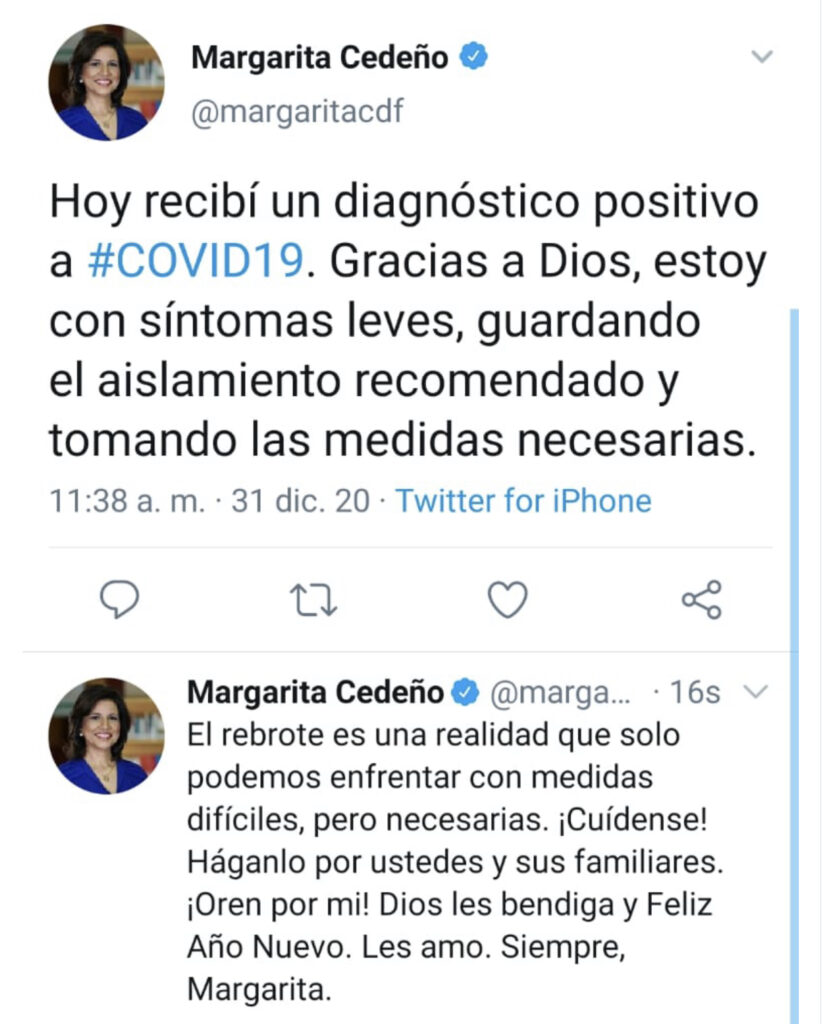Open avatar on the reply tweet
Image resolution: width=822 pixels, height=1024 pixels.
[106, 736]
